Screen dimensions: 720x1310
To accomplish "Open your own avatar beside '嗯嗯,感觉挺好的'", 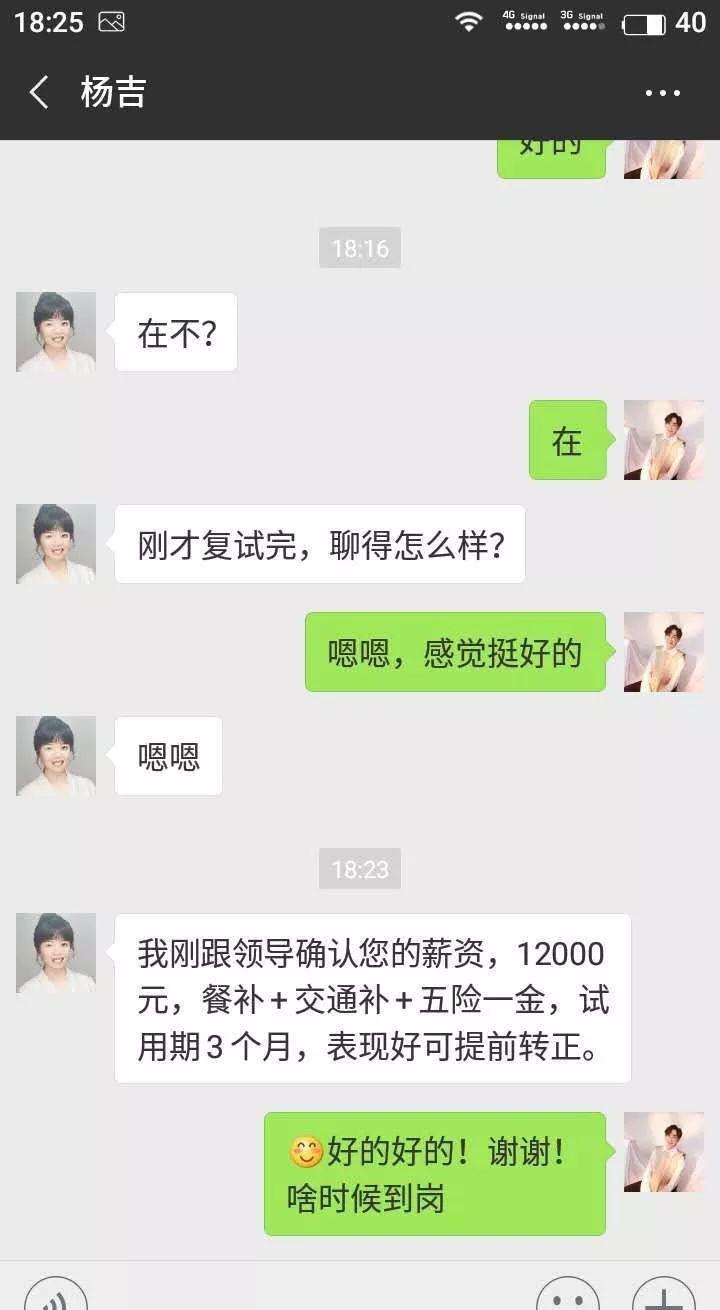I will (x=664, y=652).
